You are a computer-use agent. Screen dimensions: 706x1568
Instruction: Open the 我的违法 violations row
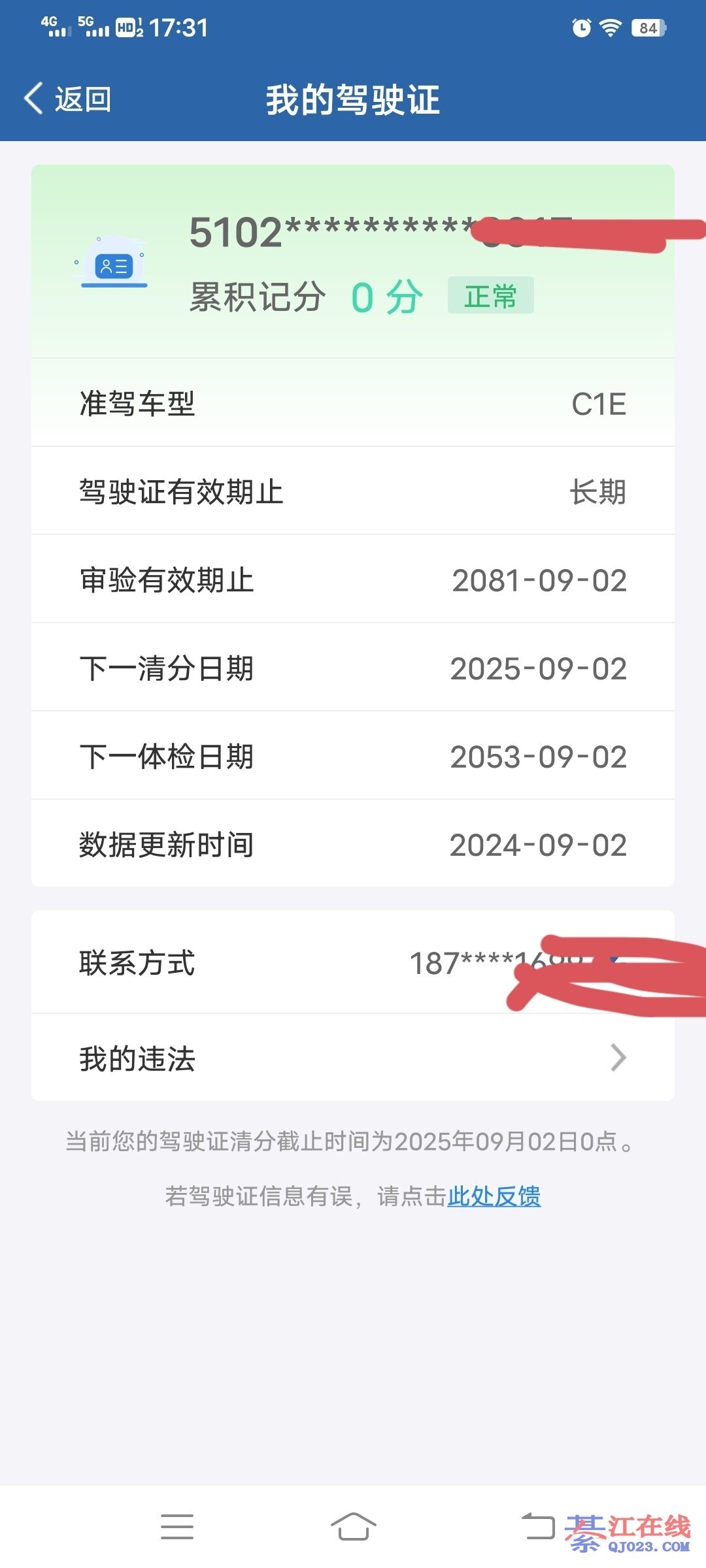[353, 1058]
